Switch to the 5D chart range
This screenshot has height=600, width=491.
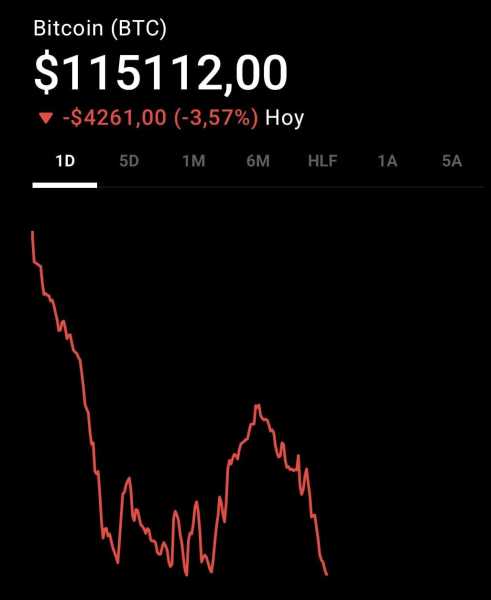129,161
